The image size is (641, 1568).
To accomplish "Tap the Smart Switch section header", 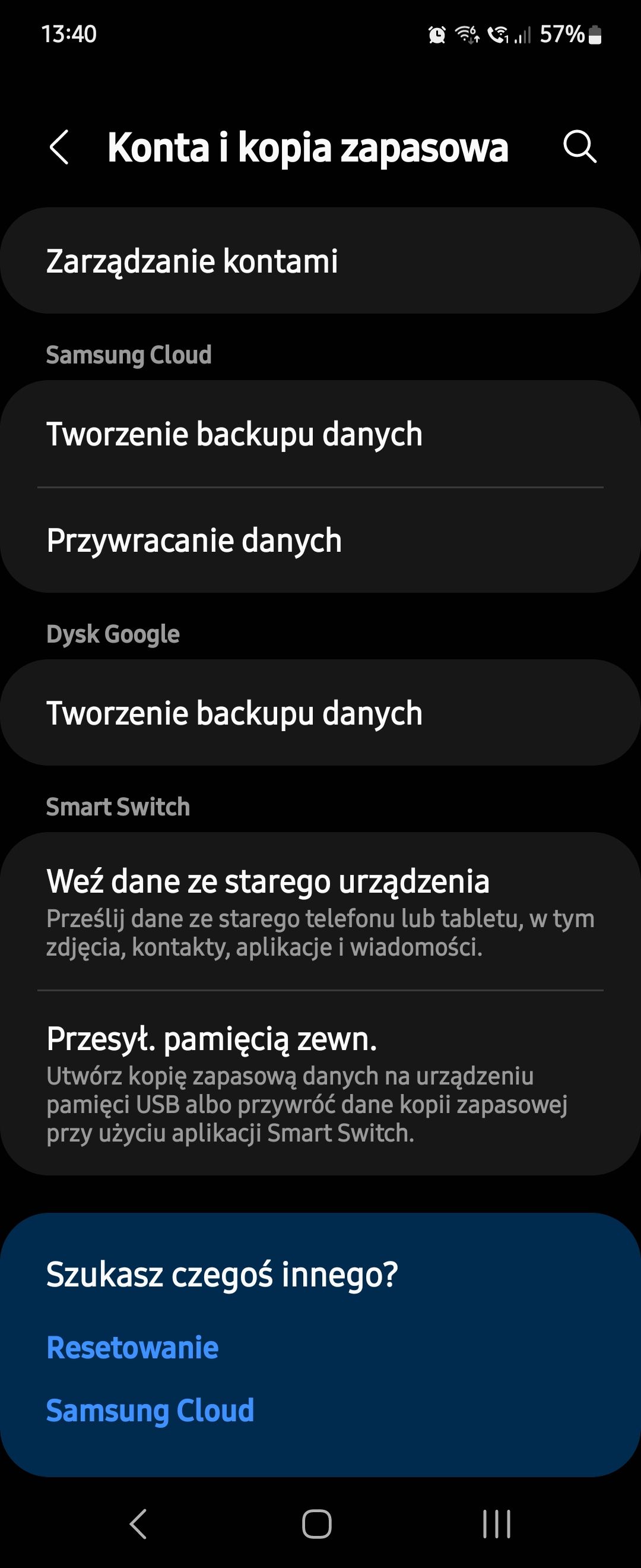I will click(x=118, y=807).
